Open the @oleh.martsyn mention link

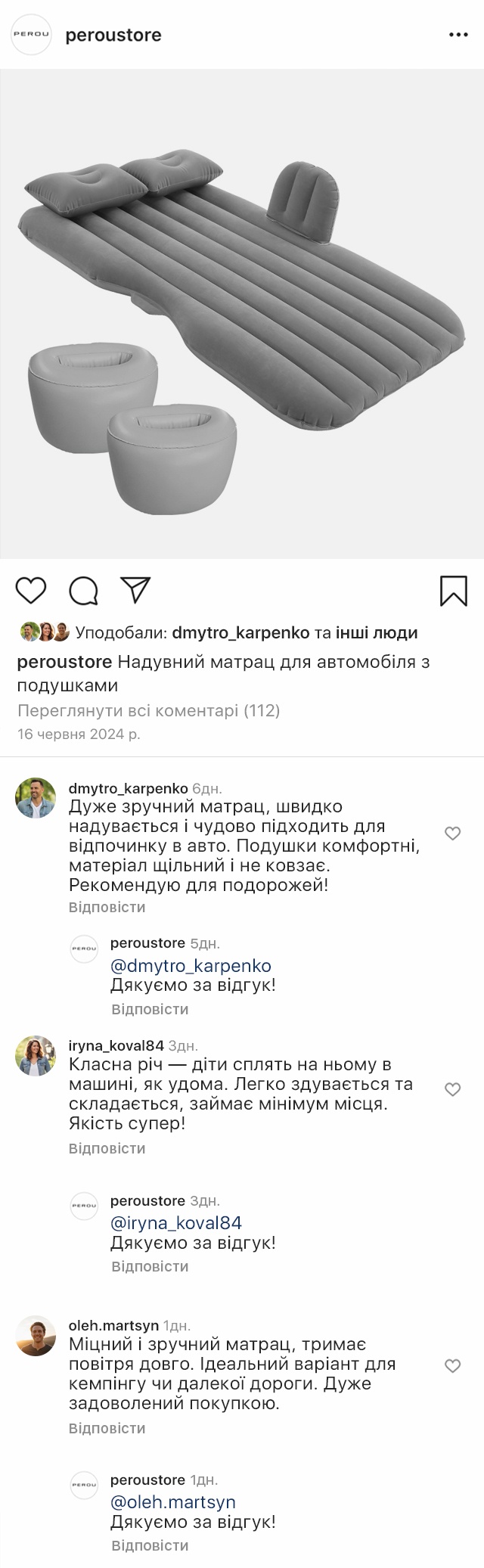(x=173, y=1501)
